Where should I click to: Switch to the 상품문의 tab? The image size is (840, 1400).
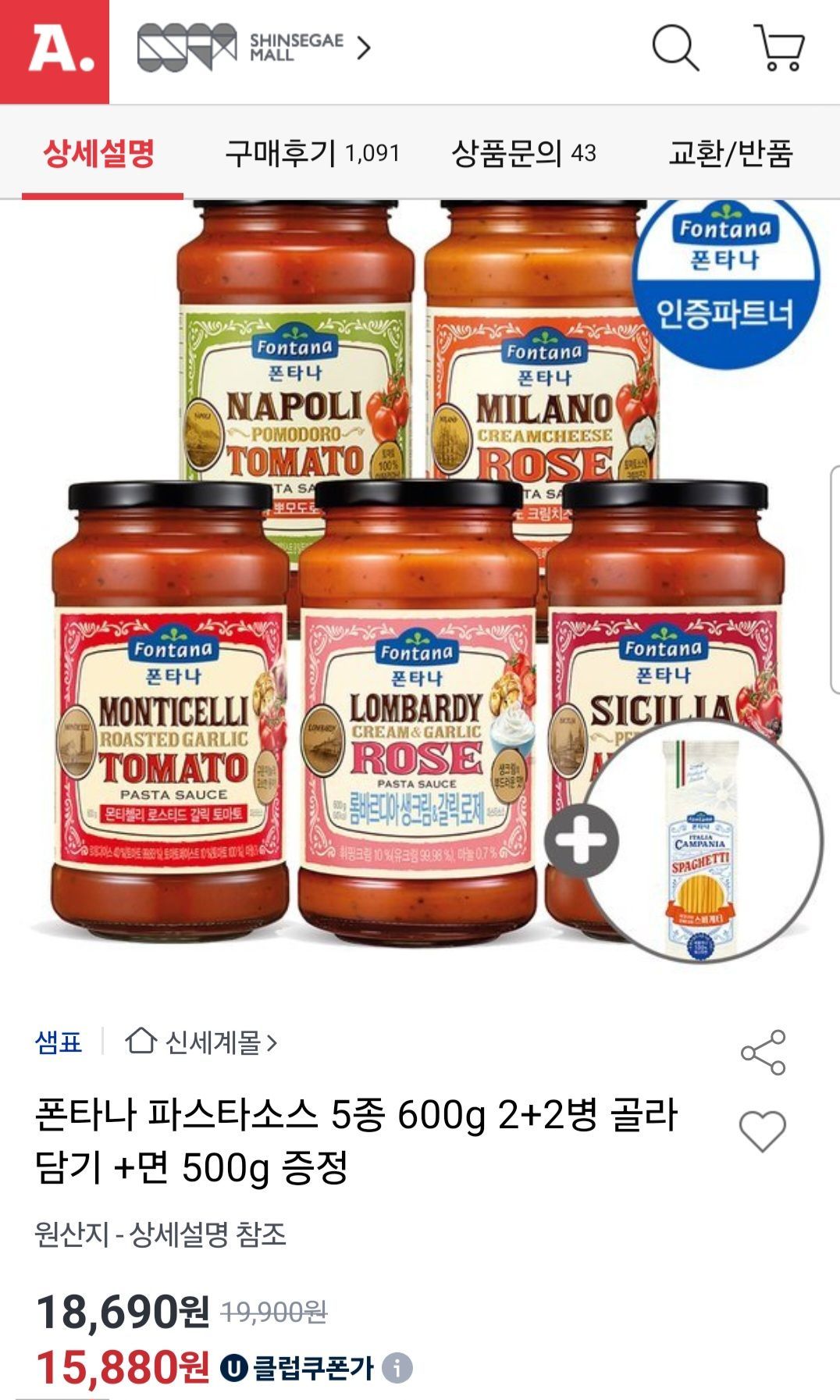(x=524, y=153)
